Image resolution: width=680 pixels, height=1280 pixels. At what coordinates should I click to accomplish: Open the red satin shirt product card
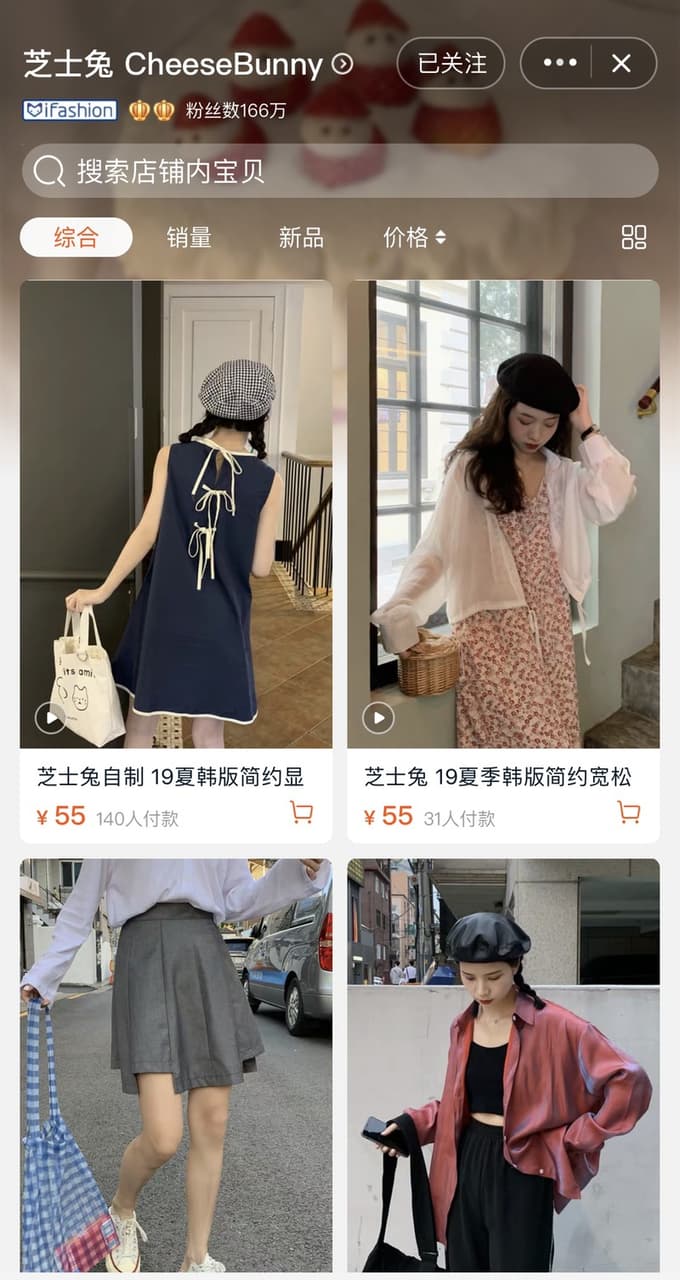[503, 1065]
